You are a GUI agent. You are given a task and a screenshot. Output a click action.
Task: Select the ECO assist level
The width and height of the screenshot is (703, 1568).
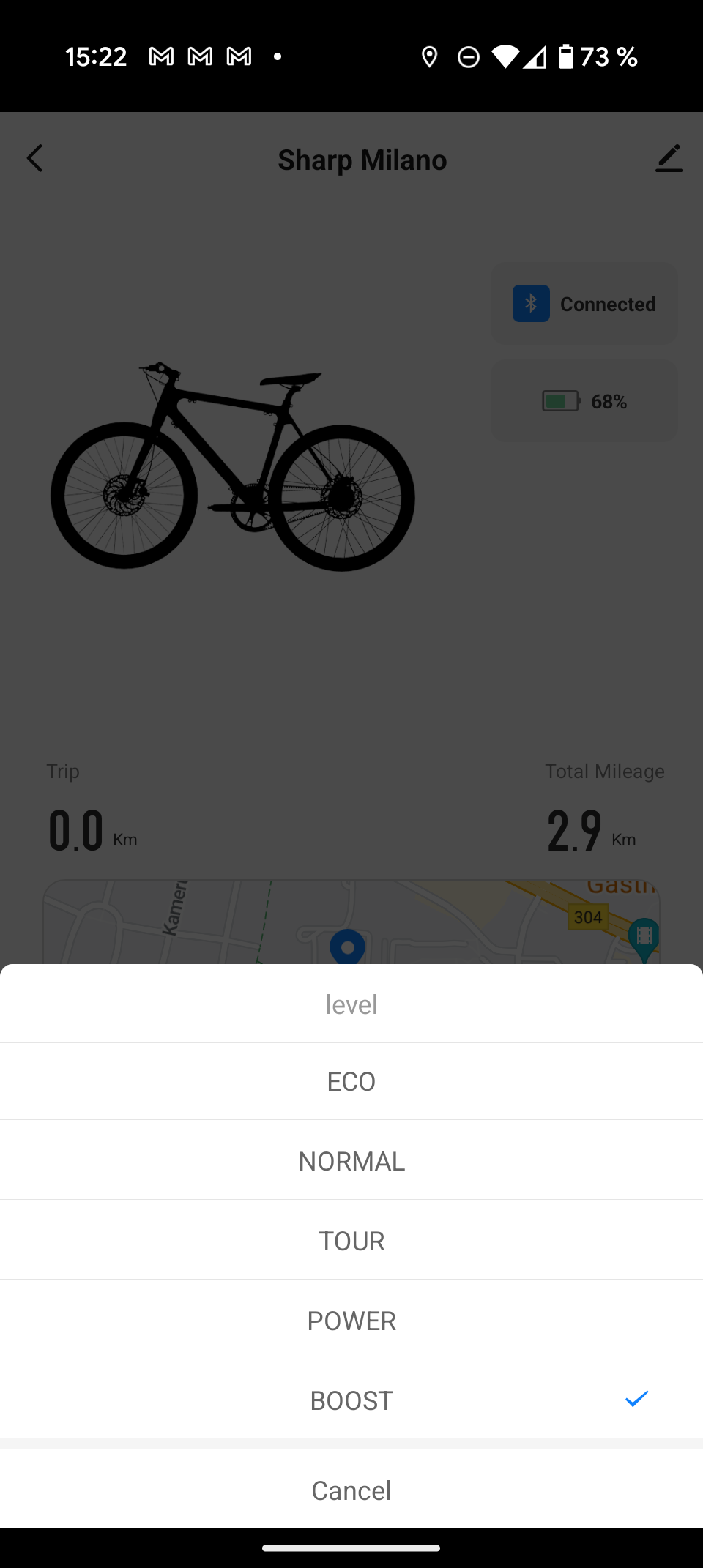tap(351, 1081)
